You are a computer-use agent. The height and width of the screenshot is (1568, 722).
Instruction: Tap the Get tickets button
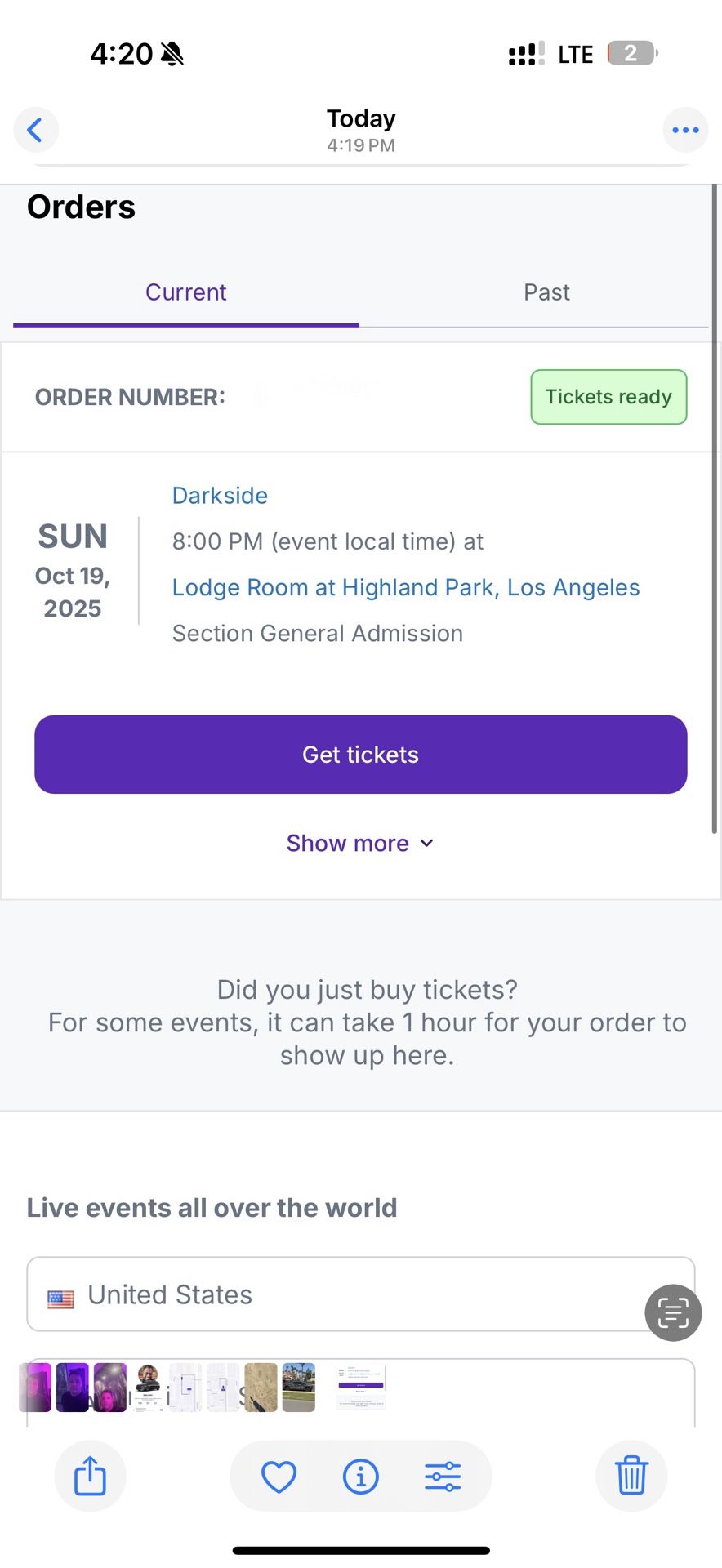pyautogui.click(x=360, y=754)
